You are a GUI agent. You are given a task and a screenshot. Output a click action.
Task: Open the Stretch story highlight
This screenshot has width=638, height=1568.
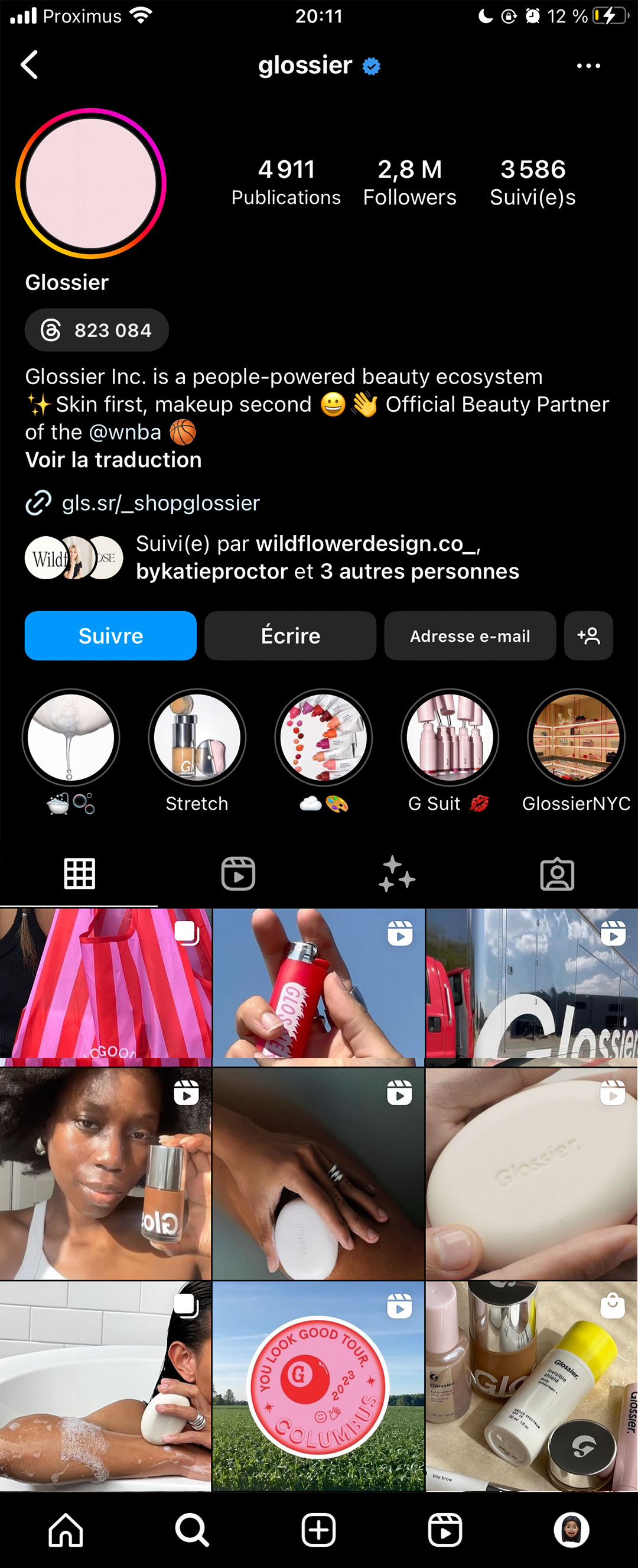(197, 738)
